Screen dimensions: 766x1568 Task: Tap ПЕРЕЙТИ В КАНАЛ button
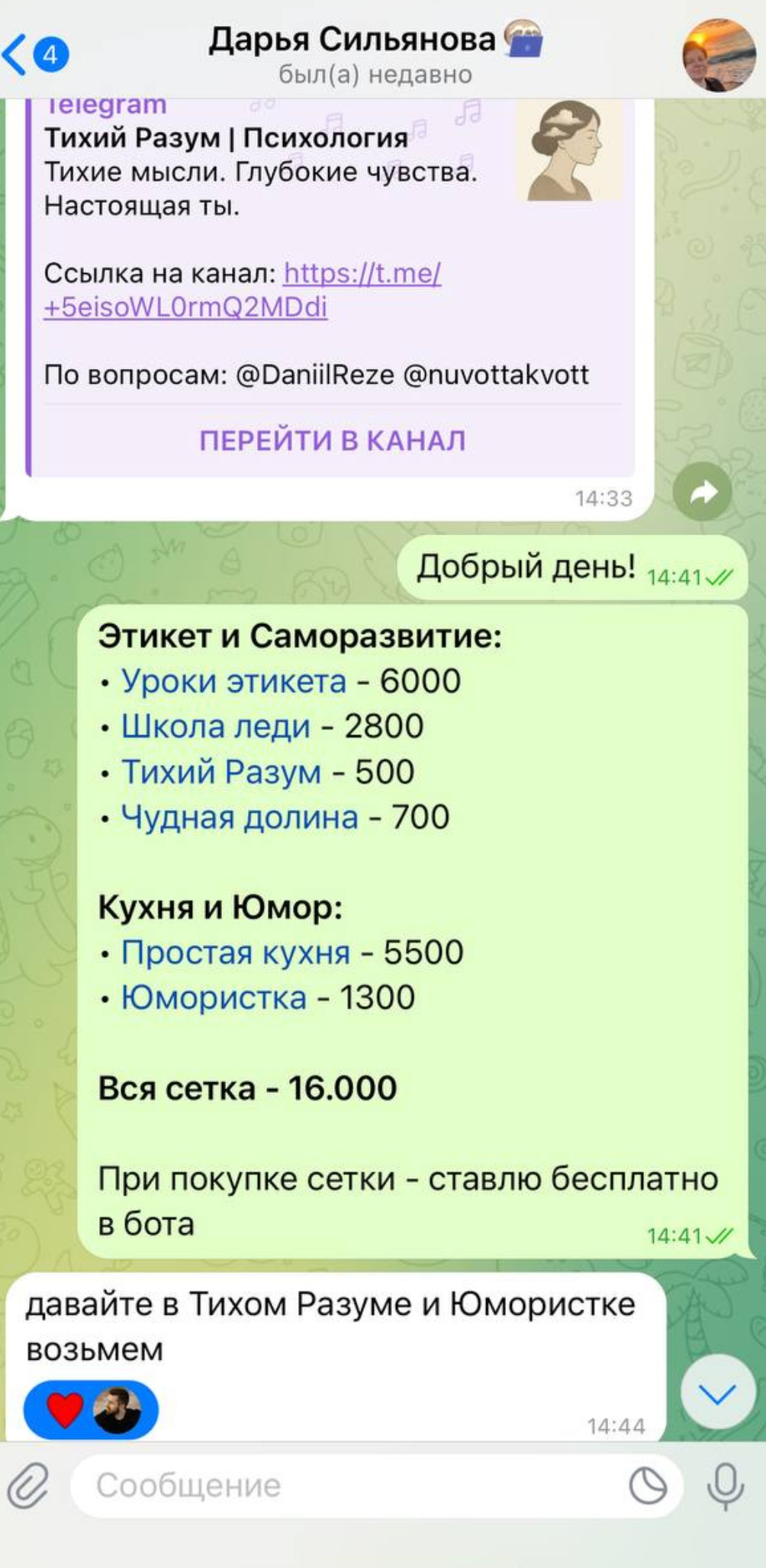coord(332,441)
